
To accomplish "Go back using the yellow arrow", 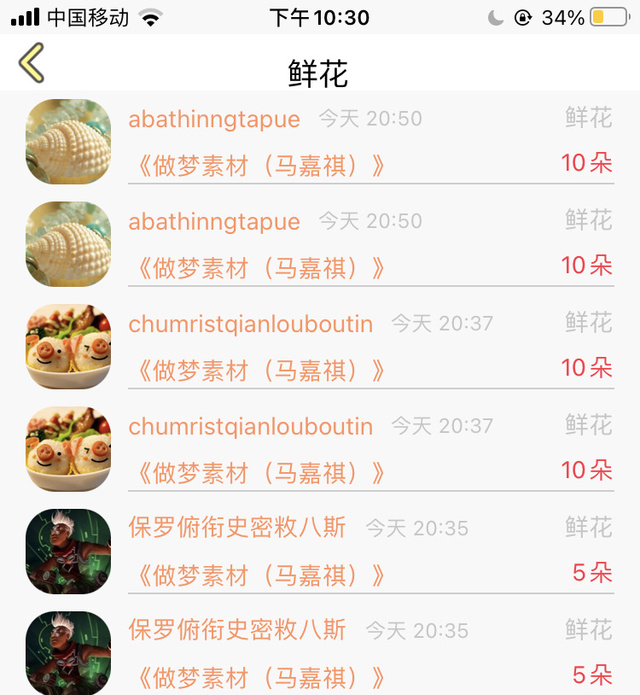I will click(x=32, y=62).
